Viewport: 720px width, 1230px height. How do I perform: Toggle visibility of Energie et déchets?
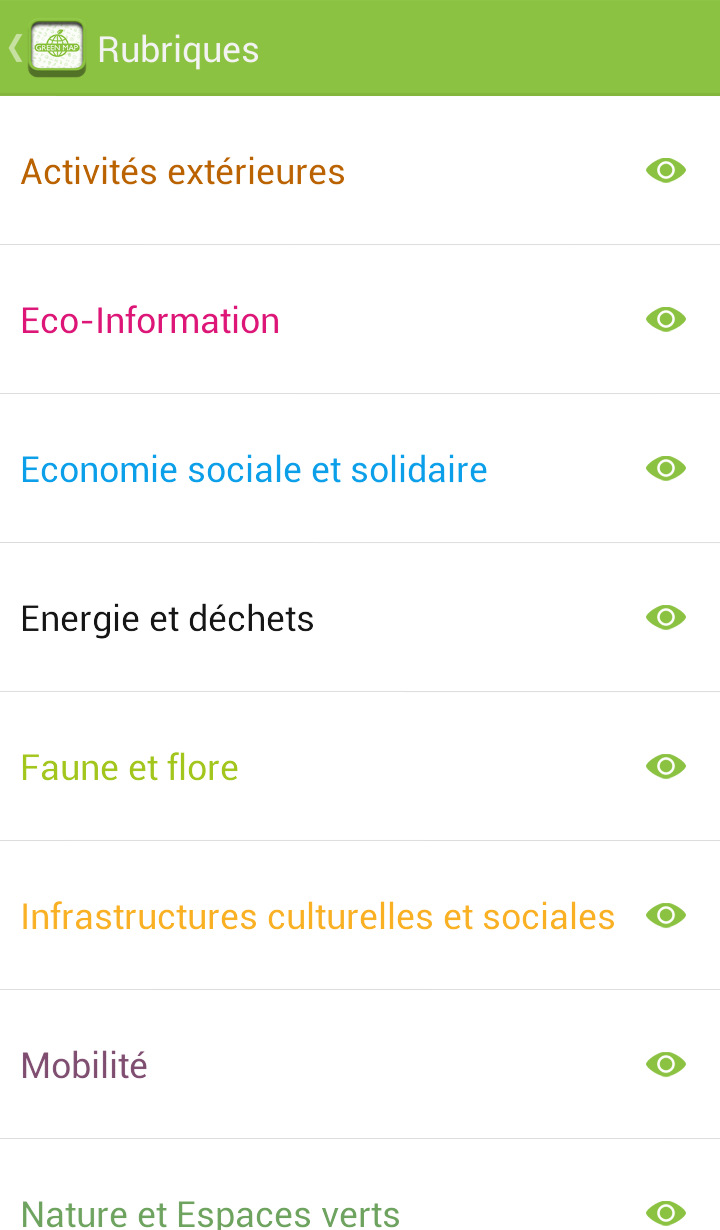[x=666, y=617]
